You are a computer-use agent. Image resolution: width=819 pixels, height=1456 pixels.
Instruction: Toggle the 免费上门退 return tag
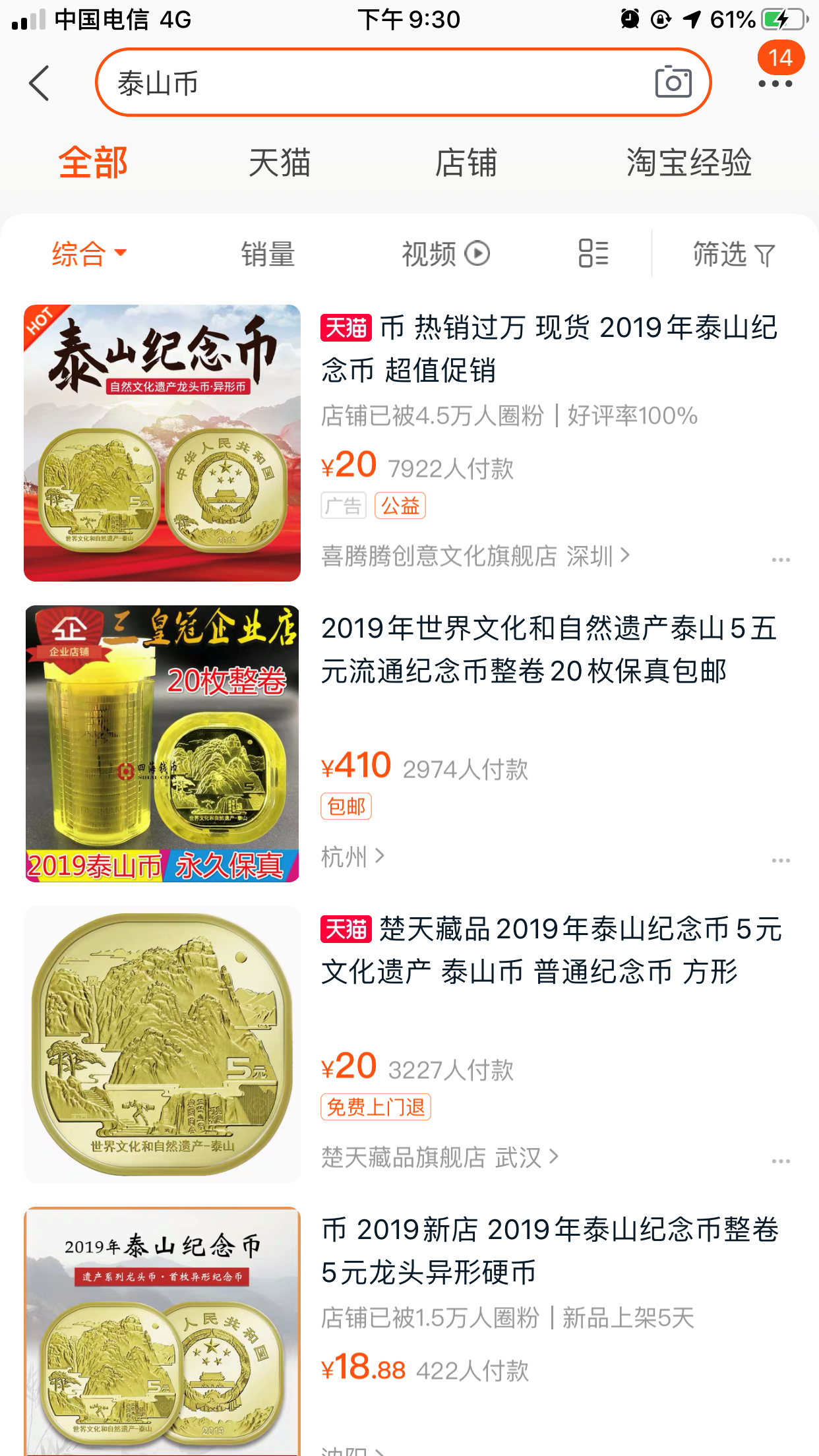click(375, 1108)
